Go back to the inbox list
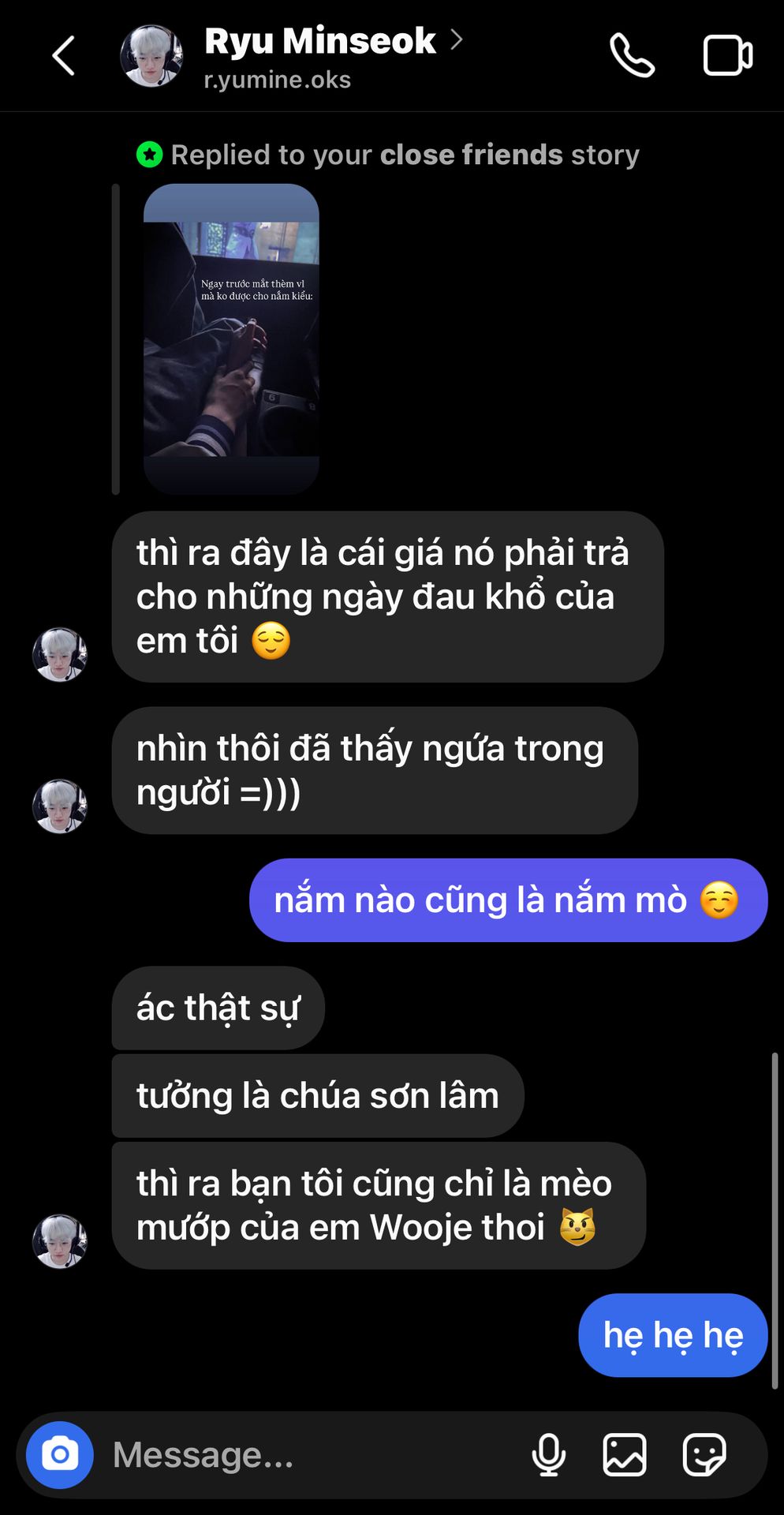Viewport: 784px width, 1515px height. pyautogui.click(x=63, y=56)
